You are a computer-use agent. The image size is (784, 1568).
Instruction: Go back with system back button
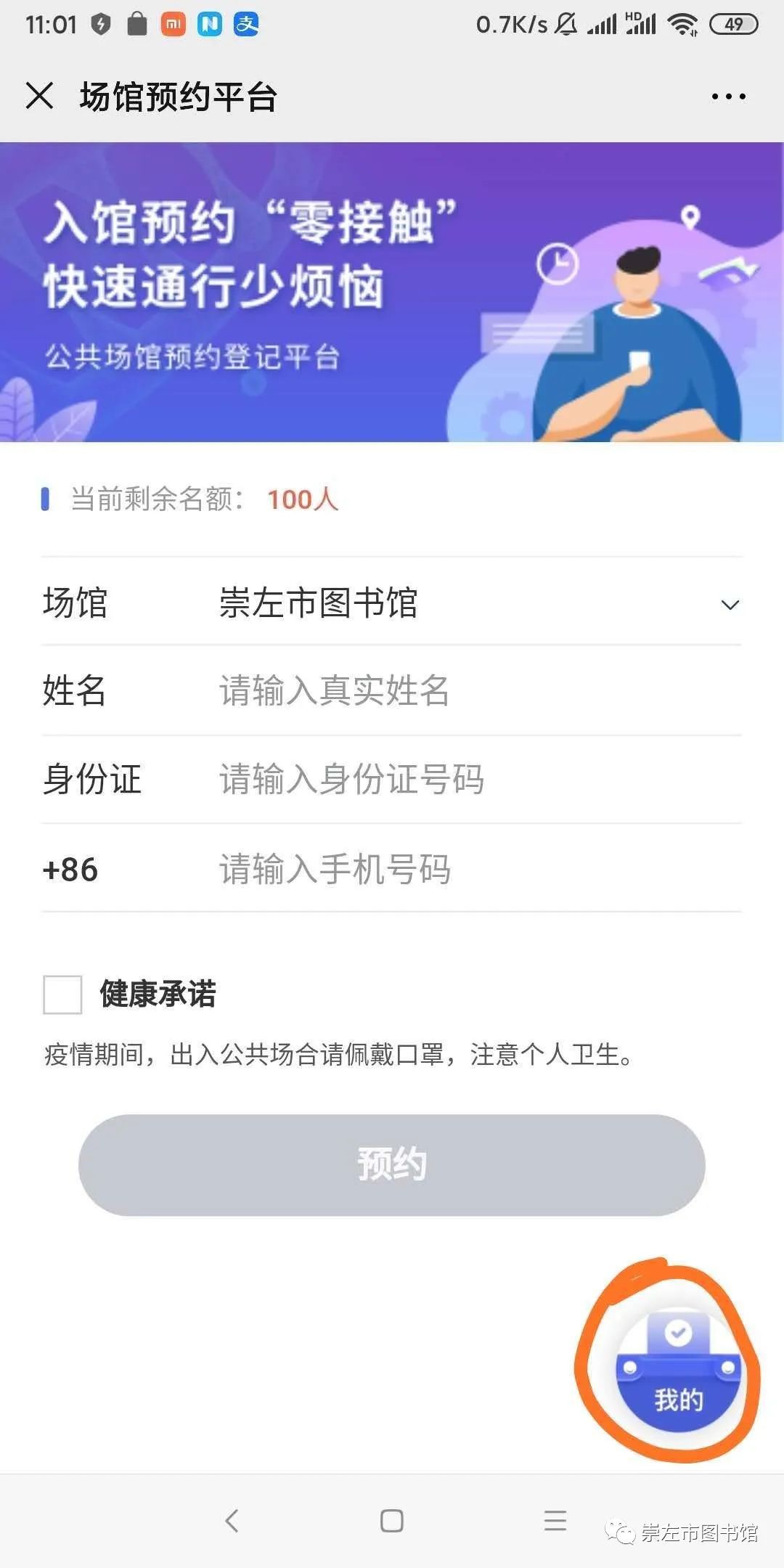click(x=232, y=1520)
